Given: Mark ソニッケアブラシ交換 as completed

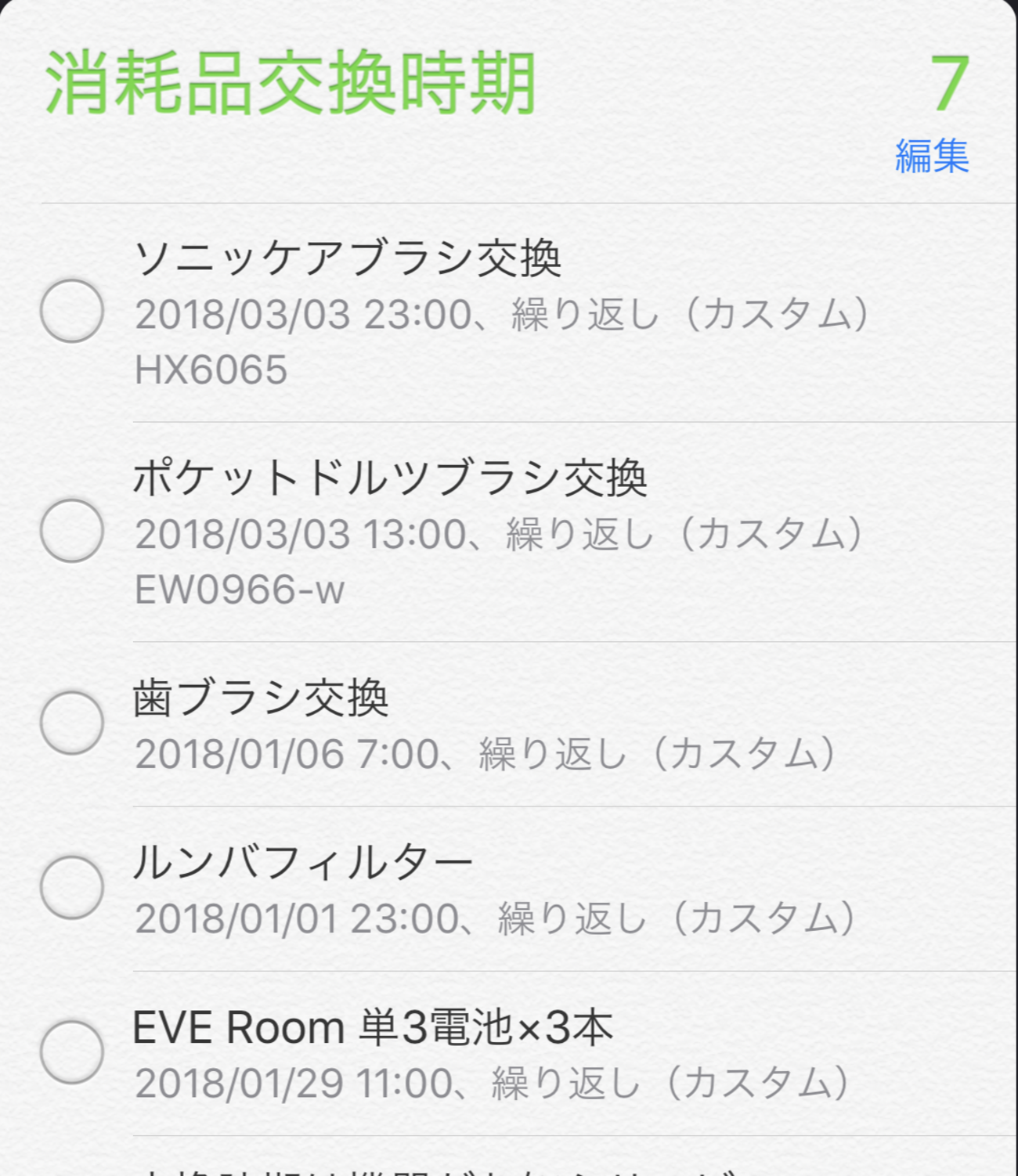Looking at the screenshot, I should click(x=72, y=311).
